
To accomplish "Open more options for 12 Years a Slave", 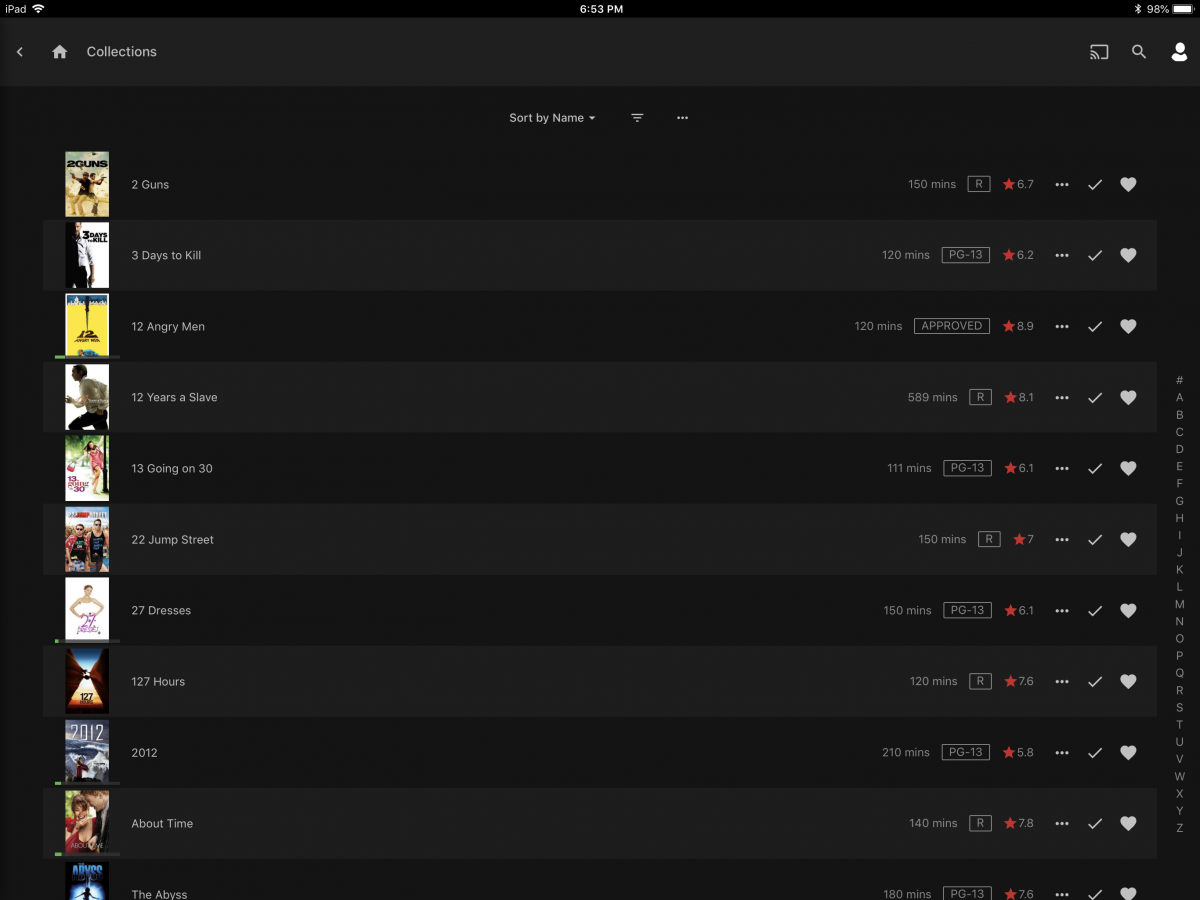I will click(1062, 398).
